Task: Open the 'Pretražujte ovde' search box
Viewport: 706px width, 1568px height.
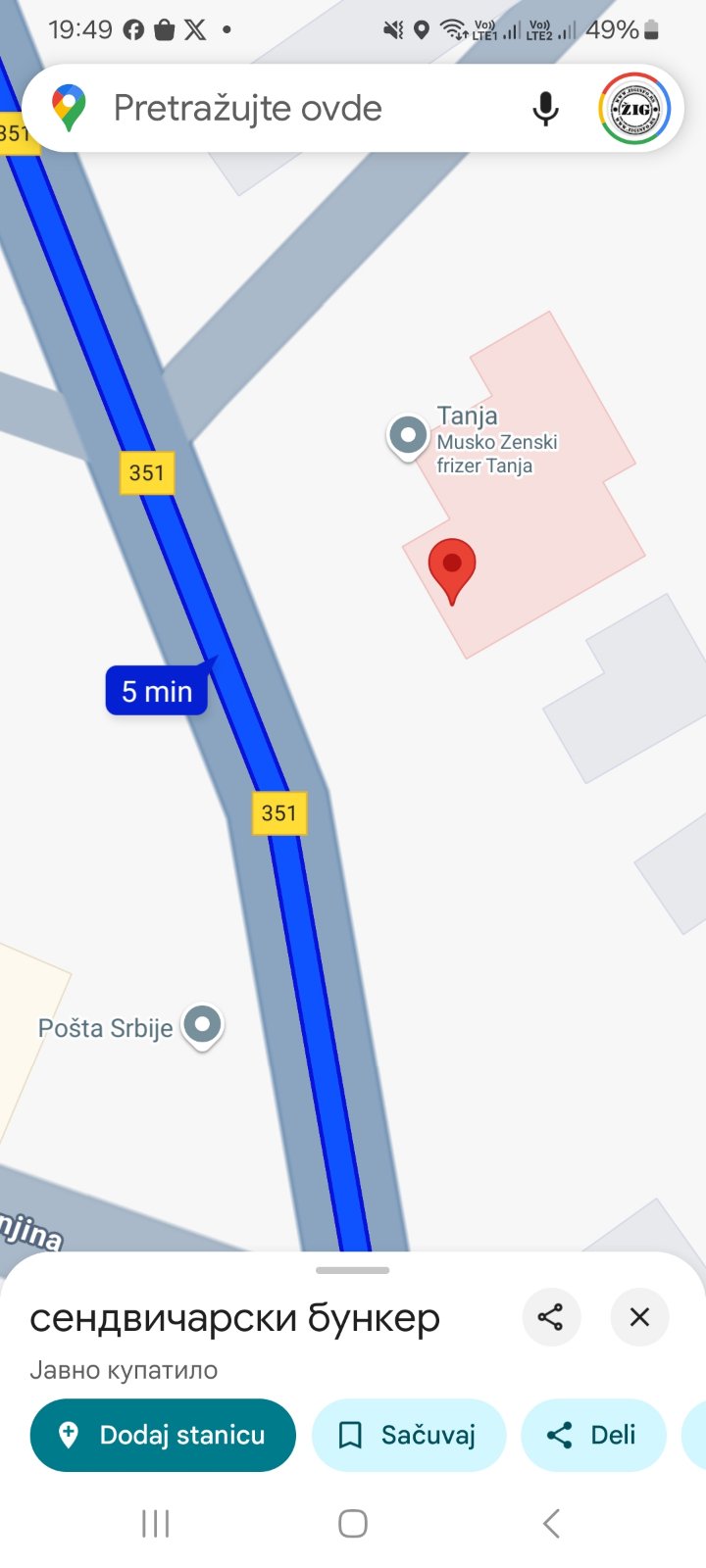Action: [294, 109]
